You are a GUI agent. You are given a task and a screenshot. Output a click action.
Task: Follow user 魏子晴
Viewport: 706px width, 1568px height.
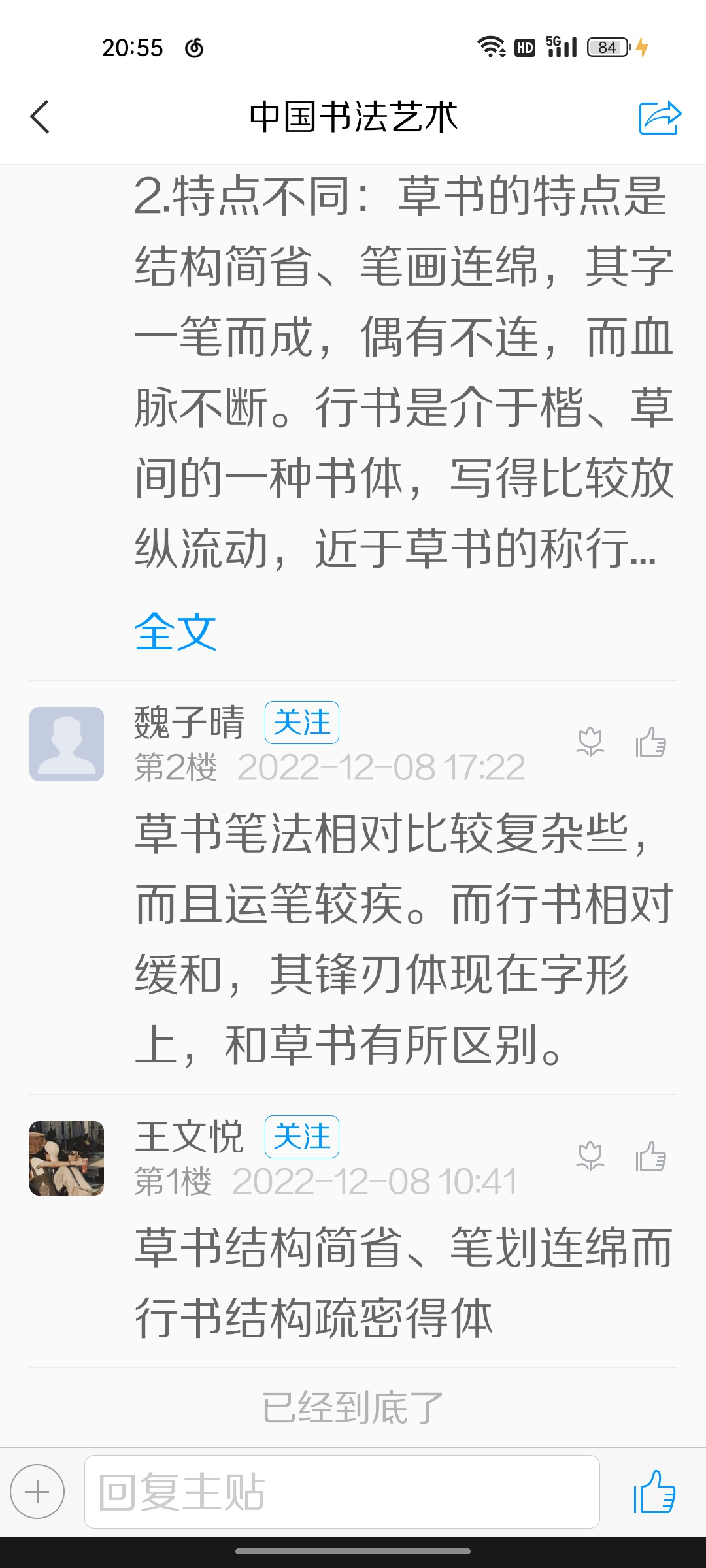click(301, 723)
